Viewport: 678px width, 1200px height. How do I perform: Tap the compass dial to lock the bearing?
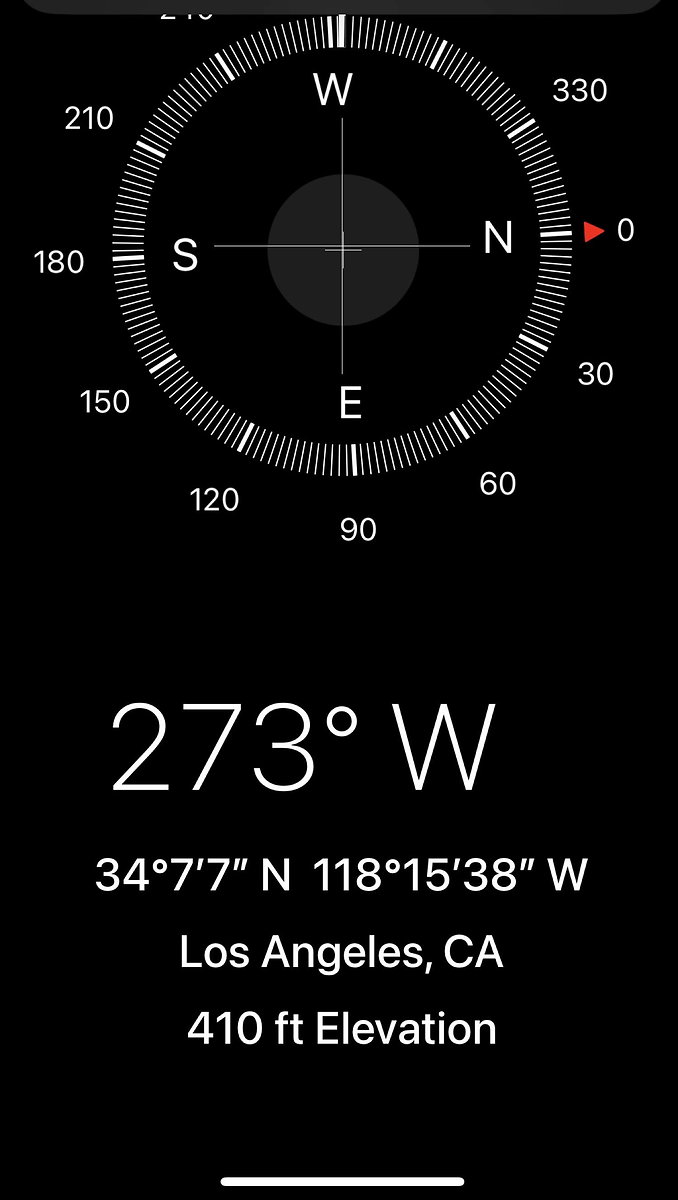pos(343,246)
